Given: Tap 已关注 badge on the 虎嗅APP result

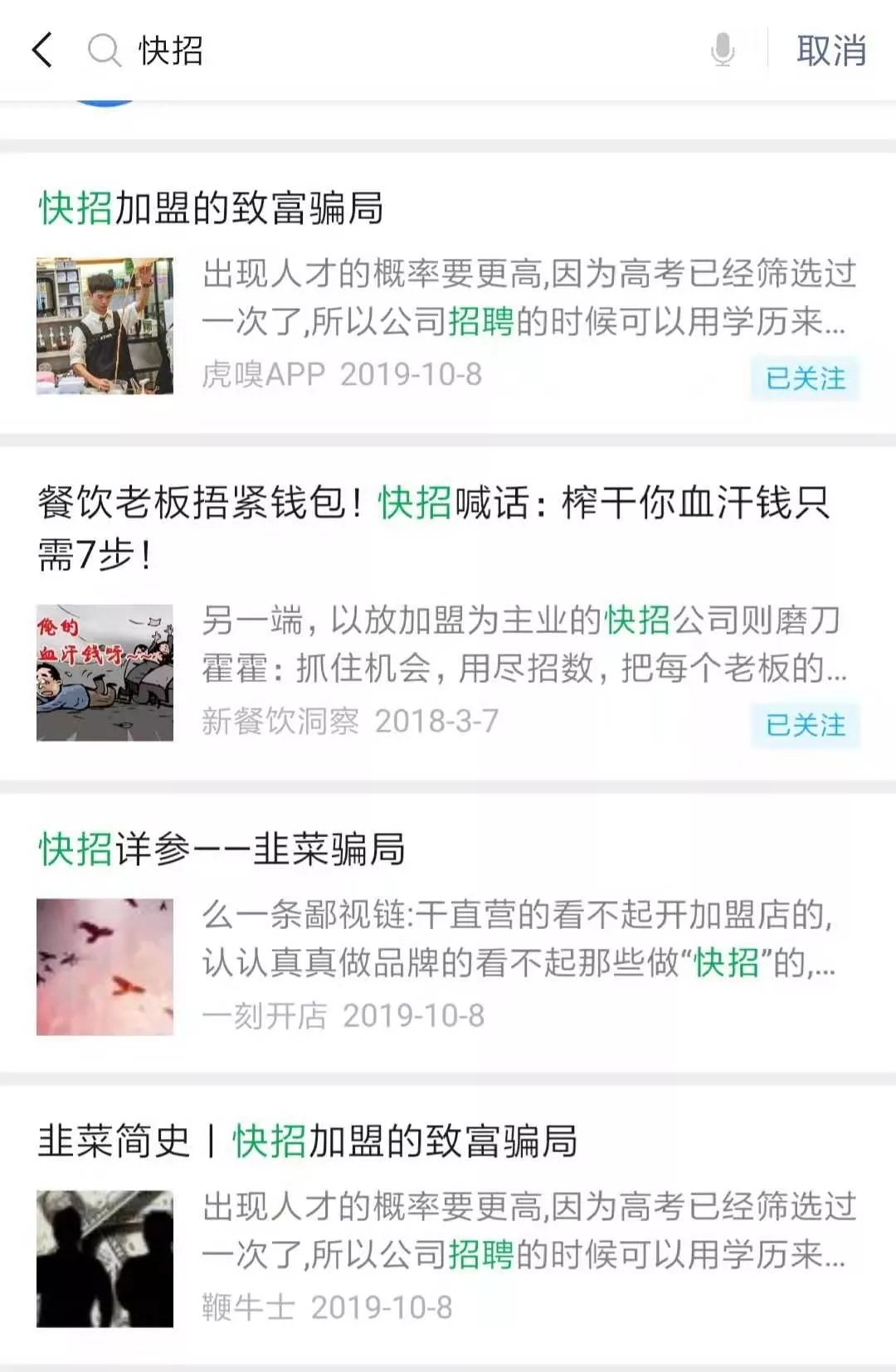Looking at the screenshot, I should click(805, 378).
